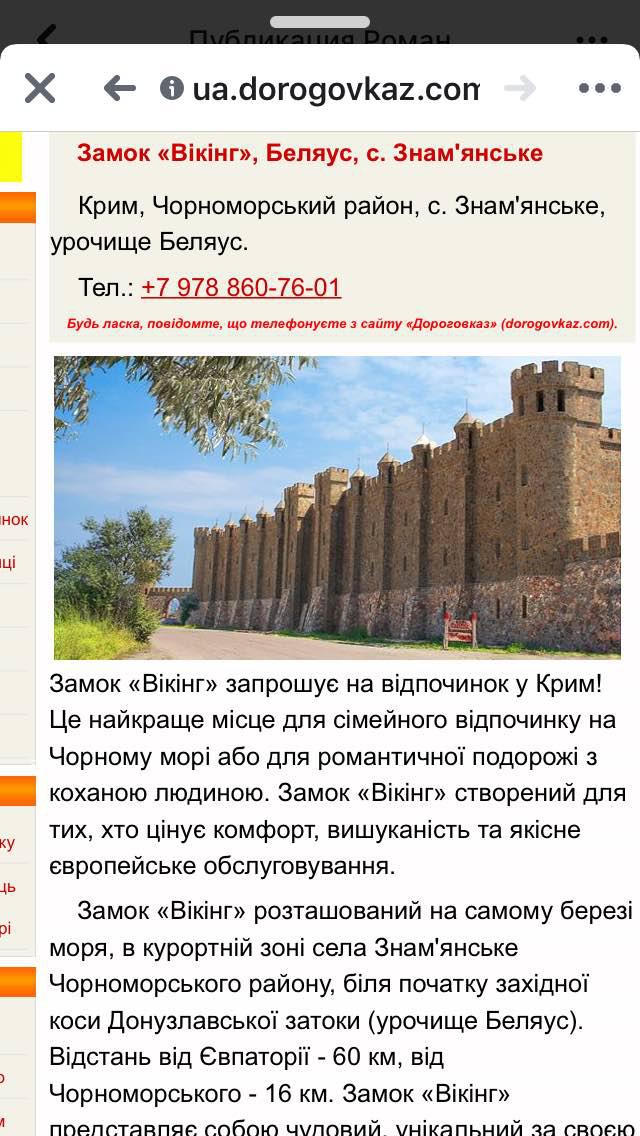Open the Viking castle photo
The height and width of the screenshot is (1136, 640).
tap(337, 508)
